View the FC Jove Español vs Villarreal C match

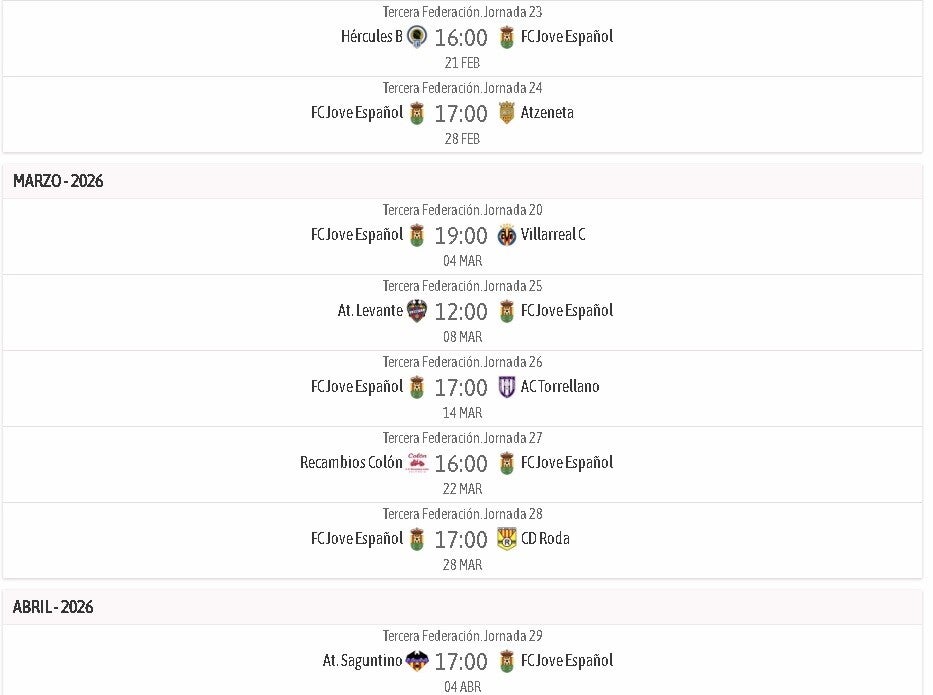(x=461, y=236)
